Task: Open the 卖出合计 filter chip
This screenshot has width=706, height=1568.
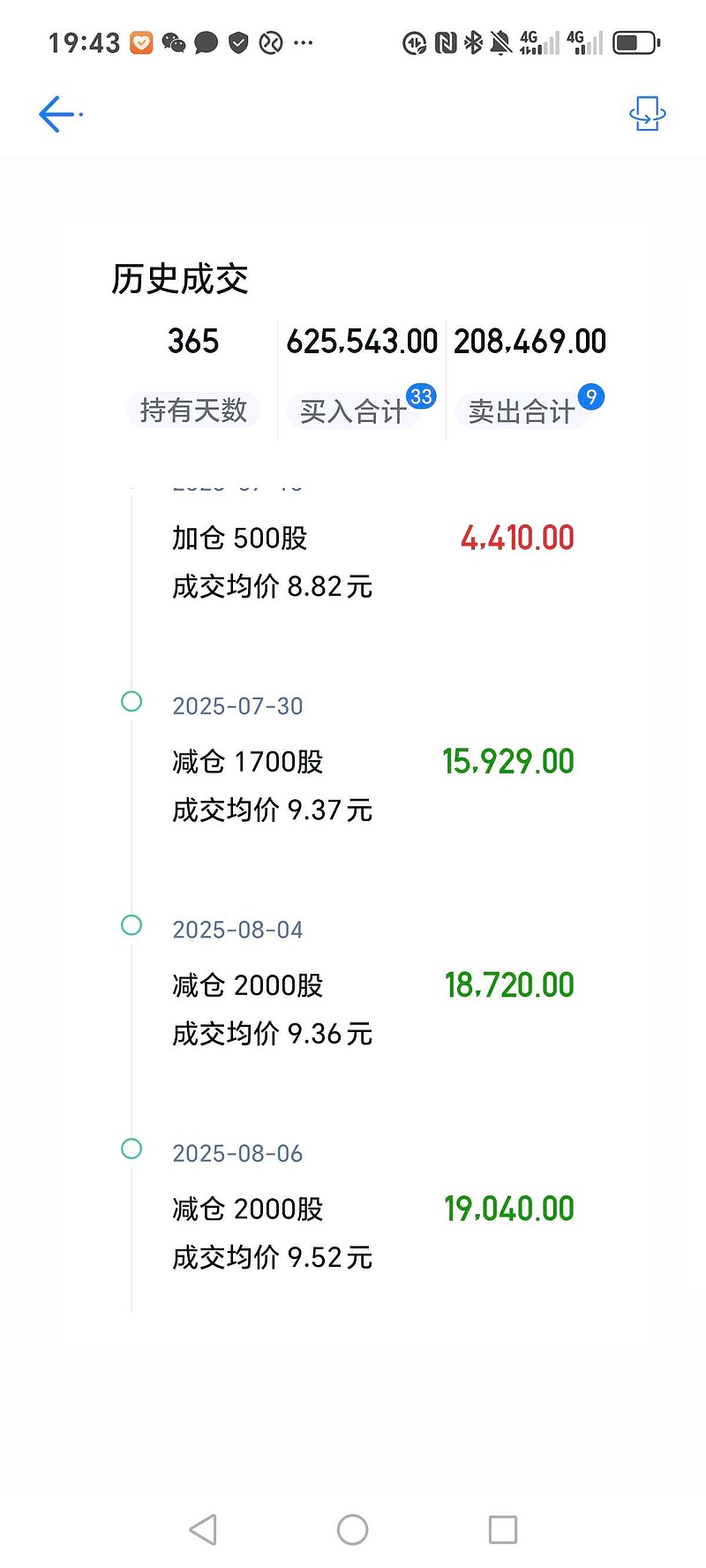Action: point(521,411)
